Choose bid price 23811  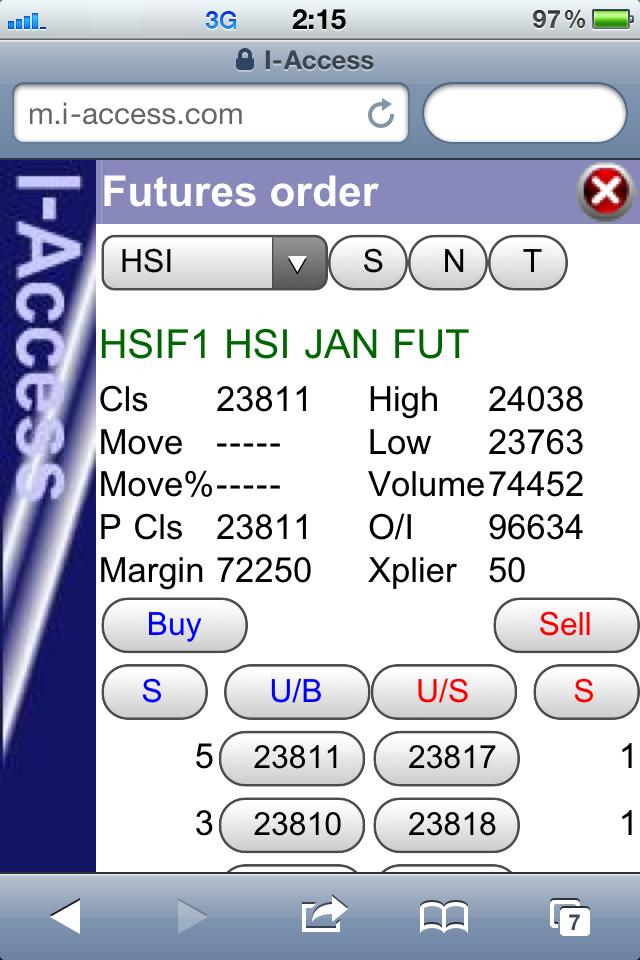tap(296, 759)
